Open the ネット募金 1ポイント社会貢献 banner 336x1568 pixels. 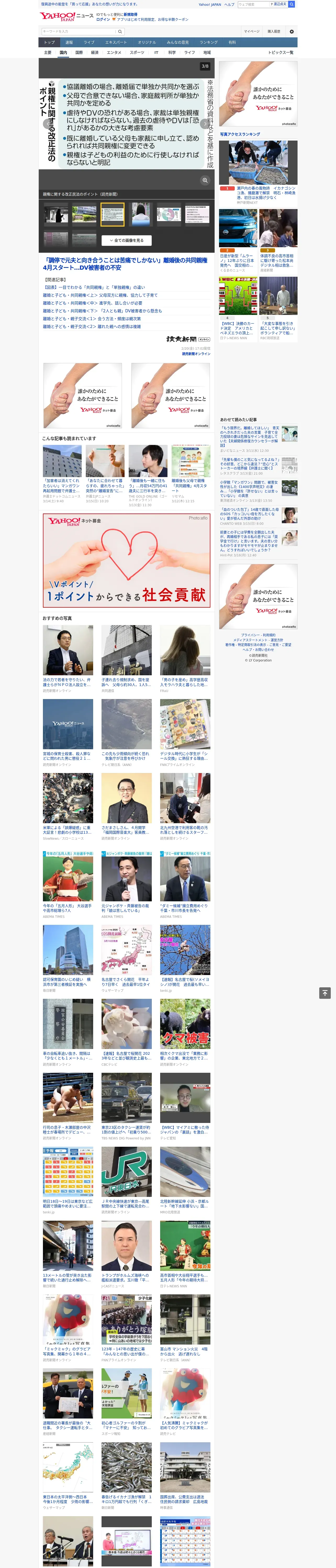tap(126, 561)
